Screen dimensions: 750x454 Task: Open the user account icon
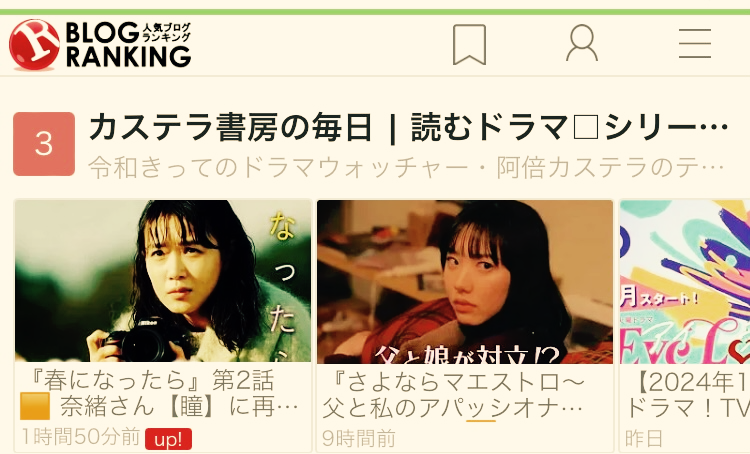(581, 44)
